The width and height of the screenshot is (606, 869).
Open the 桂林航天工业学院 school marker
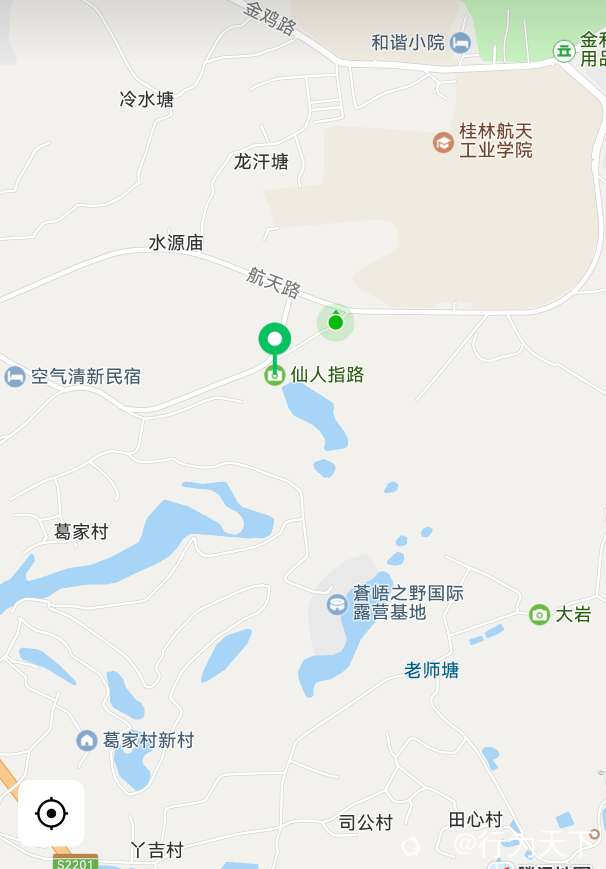tap(443, 142)
